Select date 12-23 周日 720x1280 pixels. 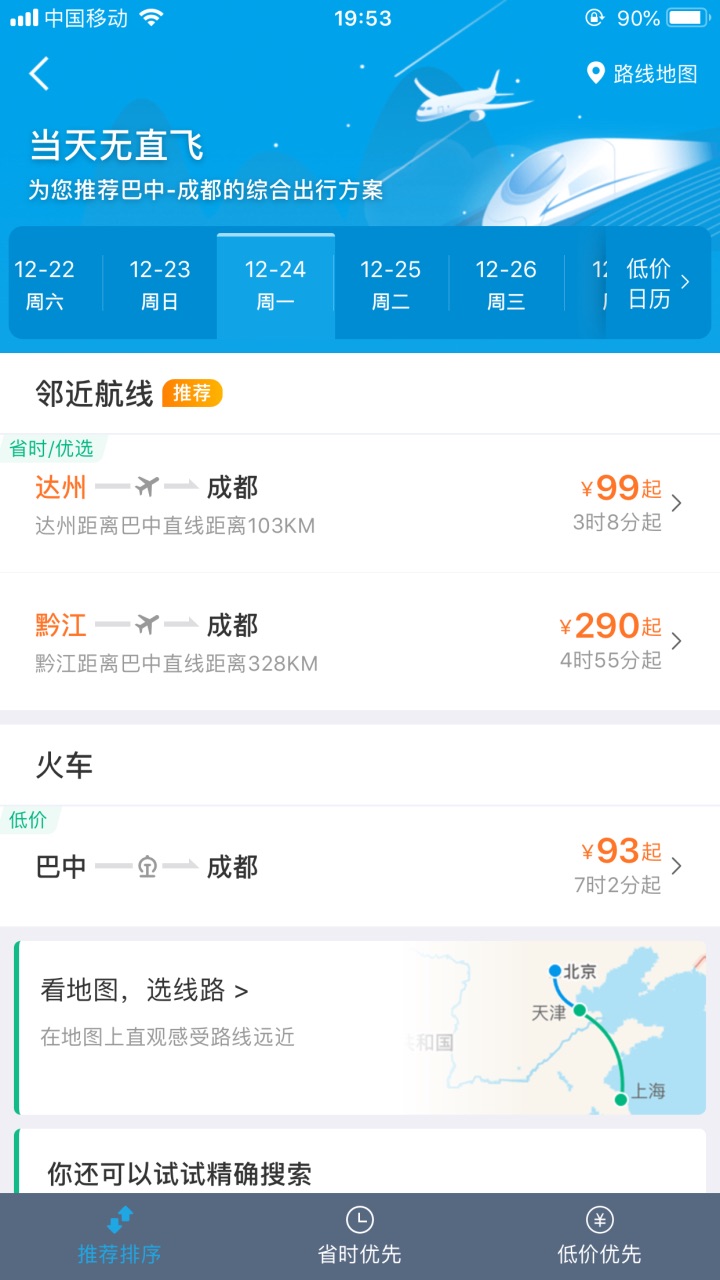click(x=160, y=285)
